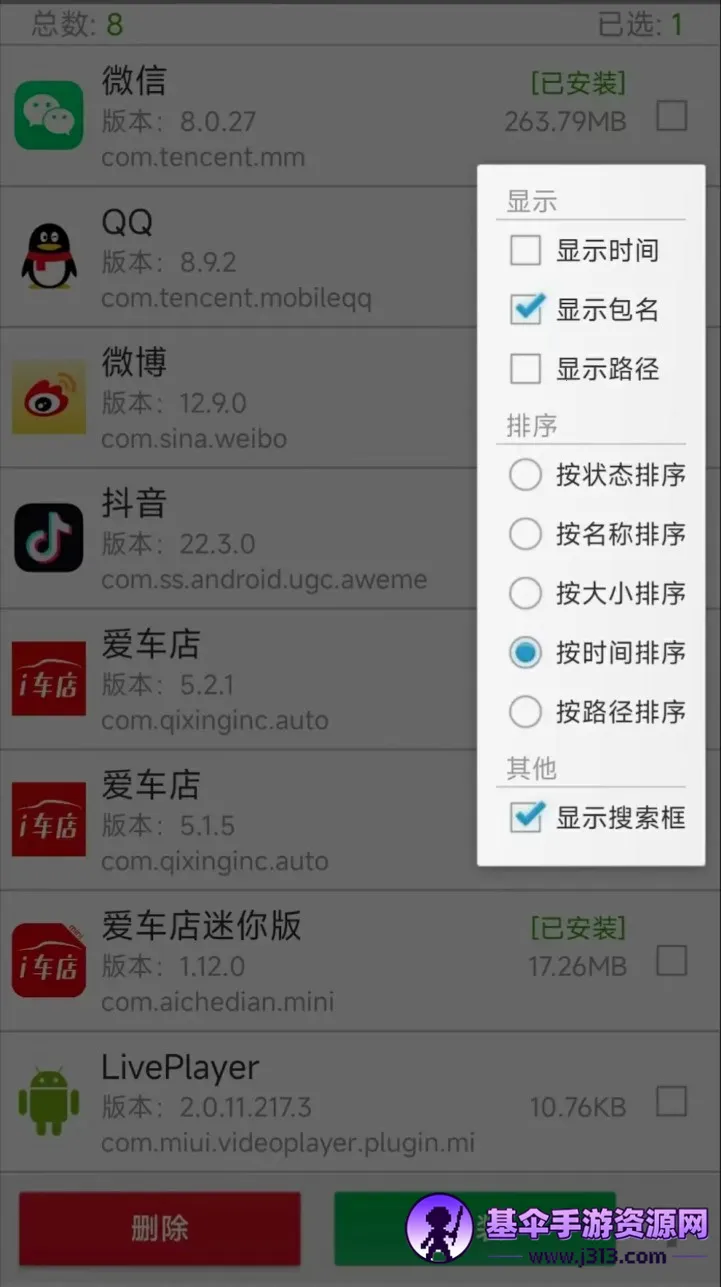The height and width of the screenshot is (1287, 721).
Task: Open the 抖音 app entry
Action: (x=240, y=539)
